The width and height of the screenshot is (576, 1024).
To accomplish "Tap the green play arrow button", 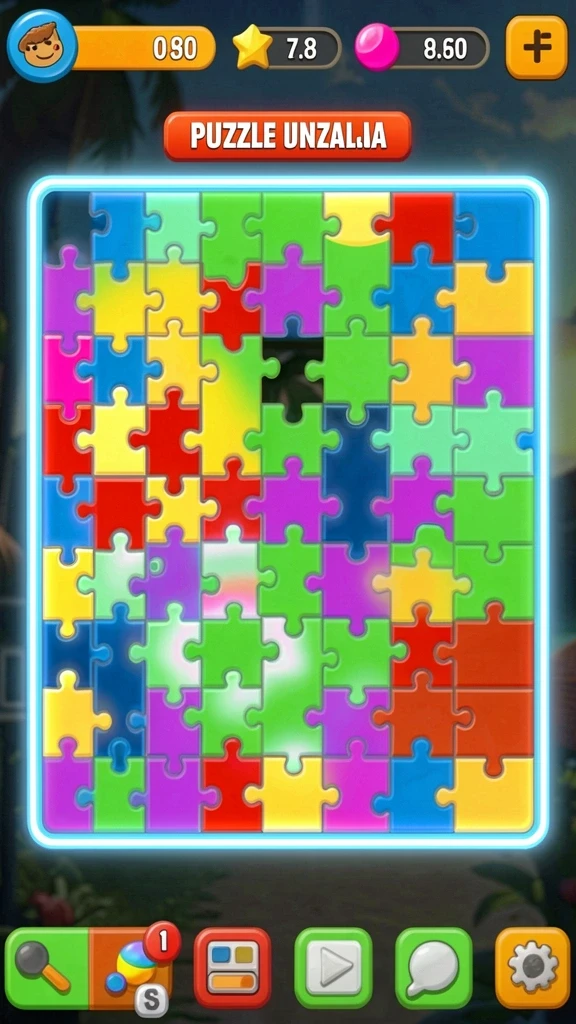I will pyautogui.click(x=334, y=968).
